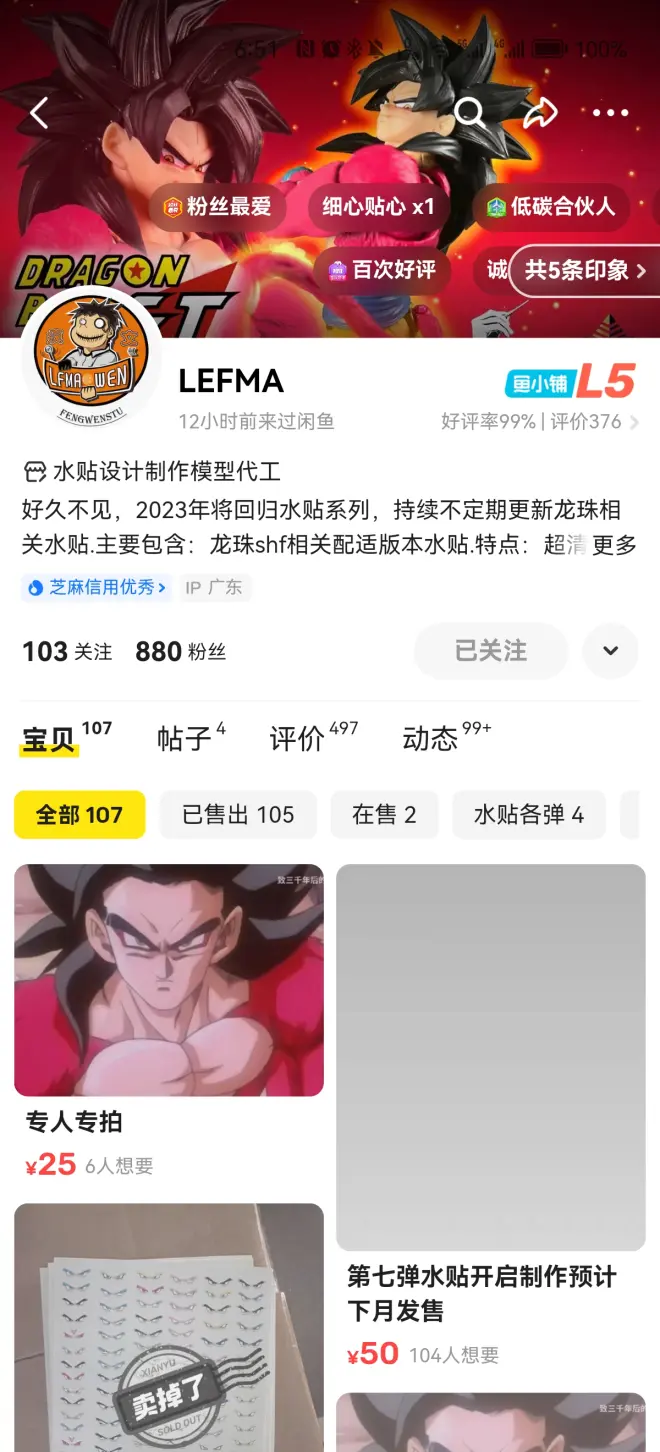
Task: Expand the dropdown arrow beside 已关注
Action: 610,651
